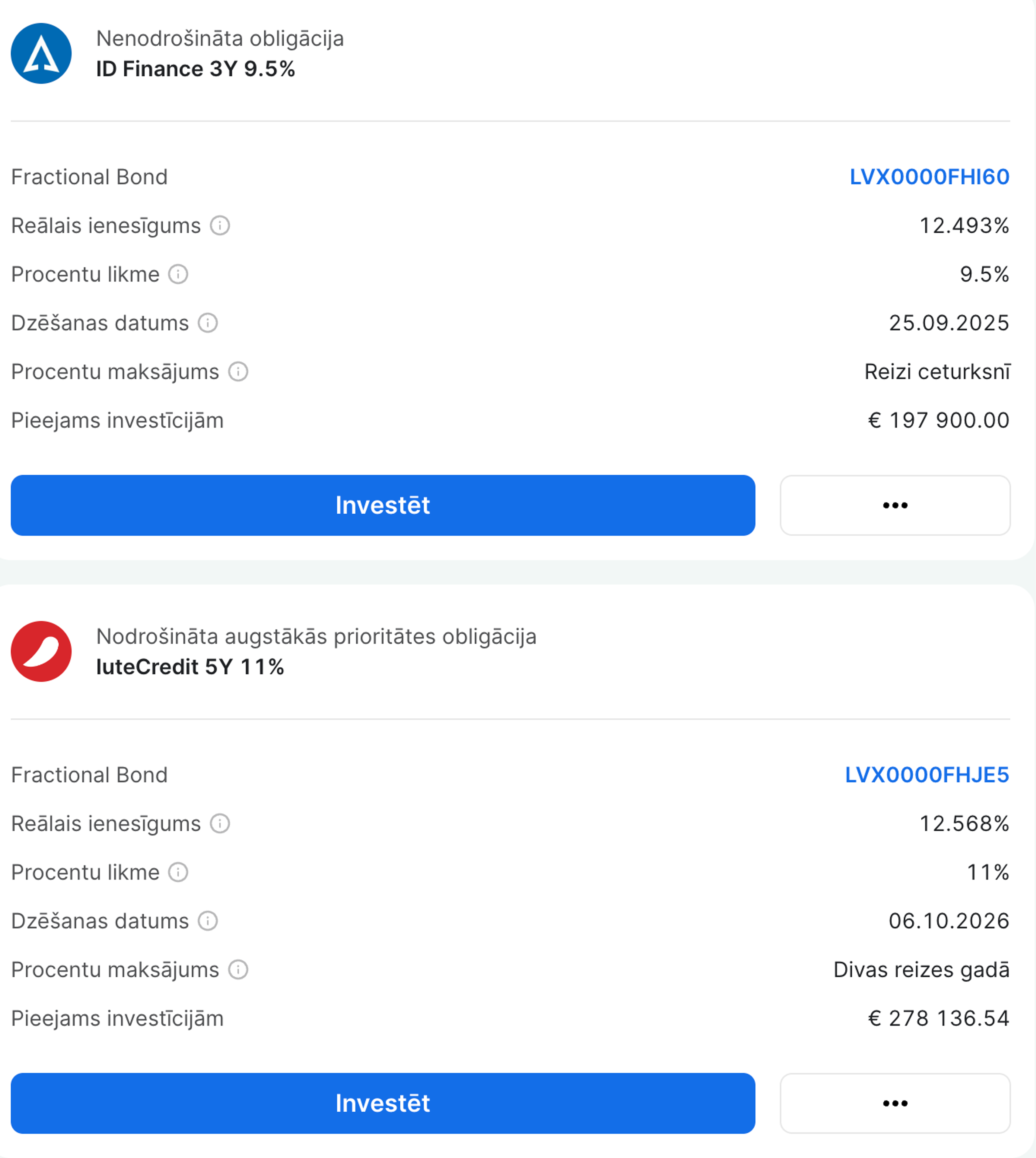This screenshot has width=1036, height=1158.
Task: Show info about ID Finance Procentu likme
Action: point(178,274)
